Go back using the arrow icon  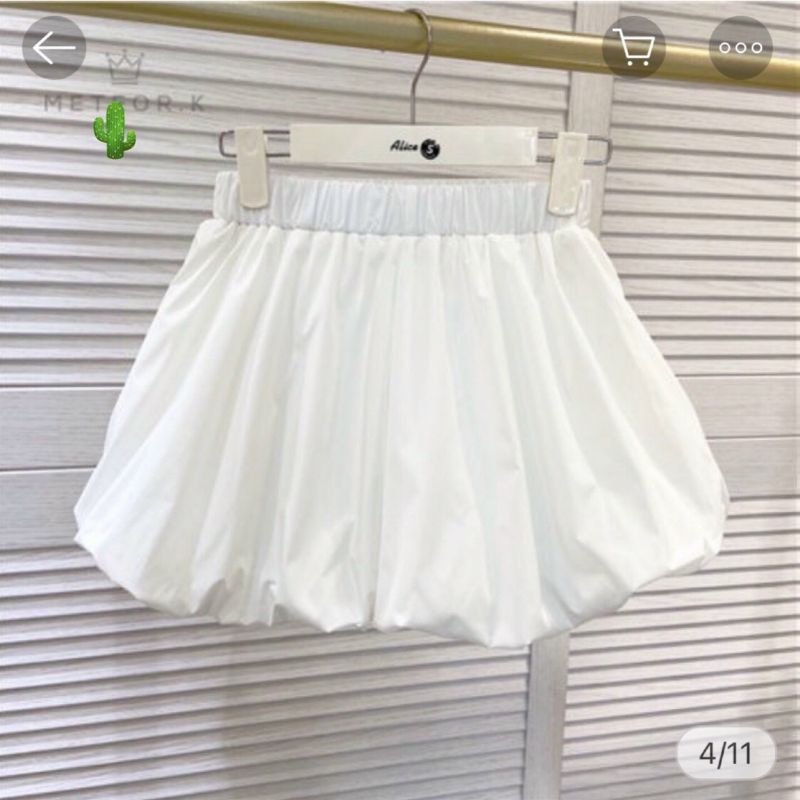click(54, 47)
